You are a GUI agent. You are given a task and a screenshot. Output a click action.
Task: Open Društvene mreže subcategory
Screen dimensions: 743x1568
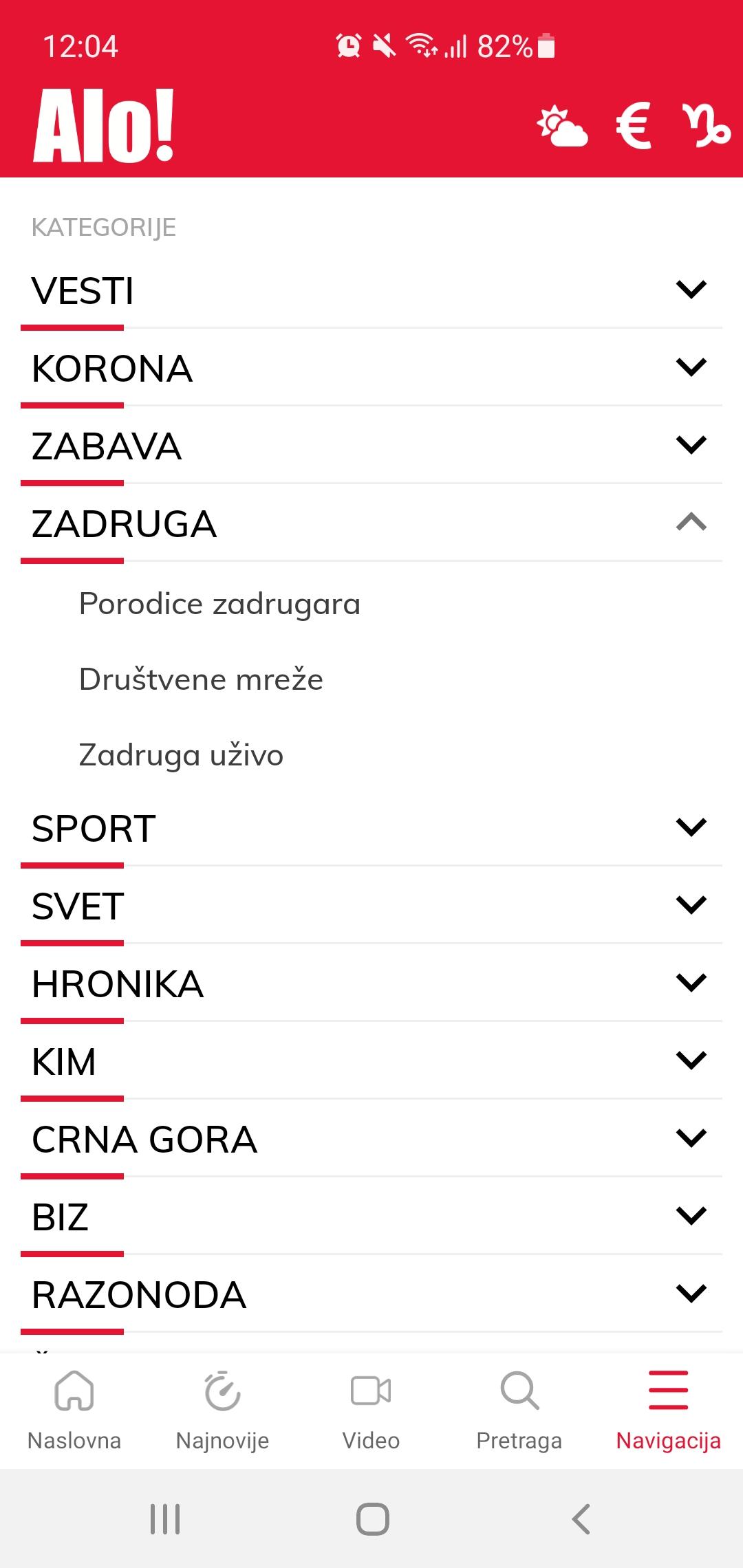pos(201,679)
